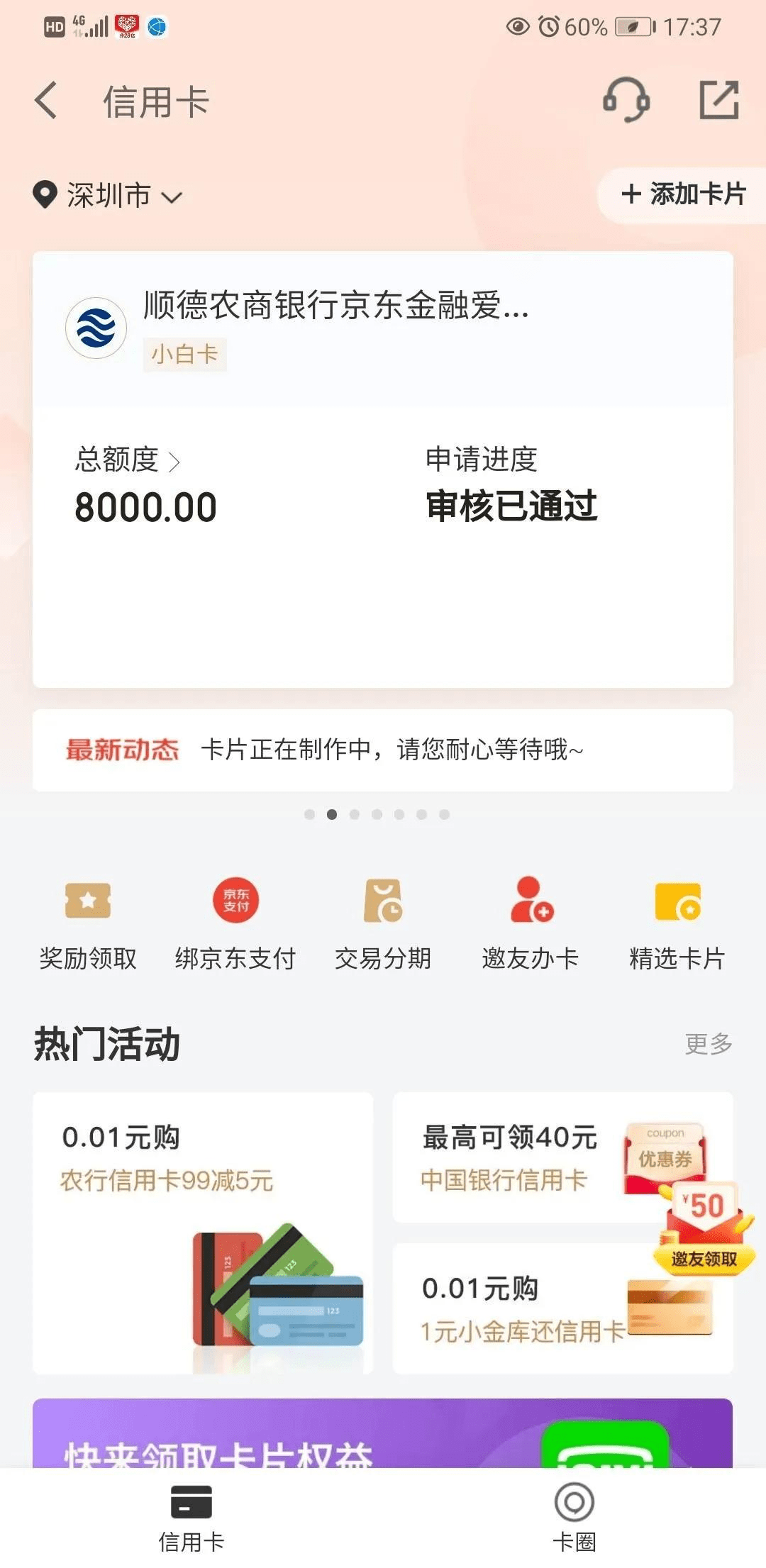Tap 添加卡片 to add a card

(683, 194)
